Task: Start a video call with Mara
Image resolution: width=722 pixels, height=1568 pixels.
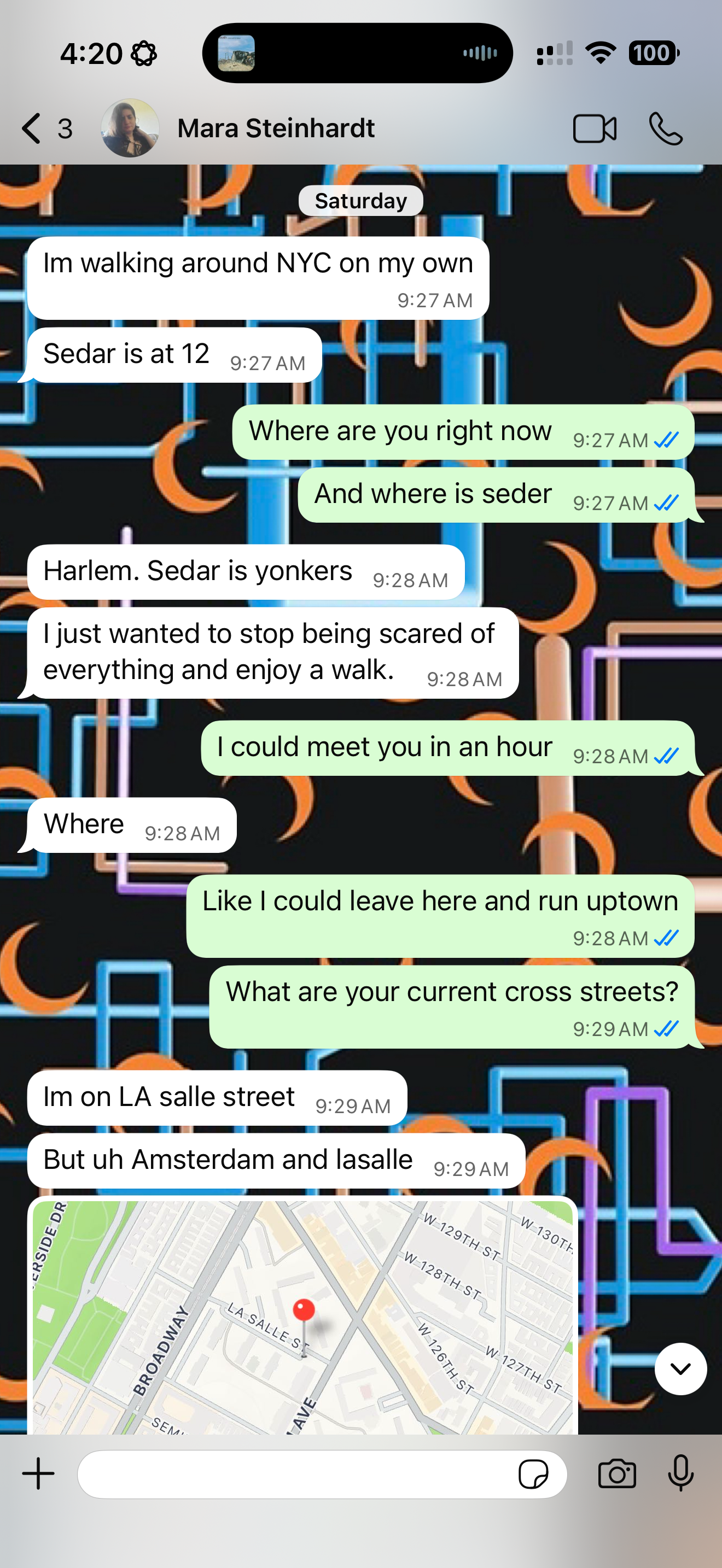Action: 594,128
